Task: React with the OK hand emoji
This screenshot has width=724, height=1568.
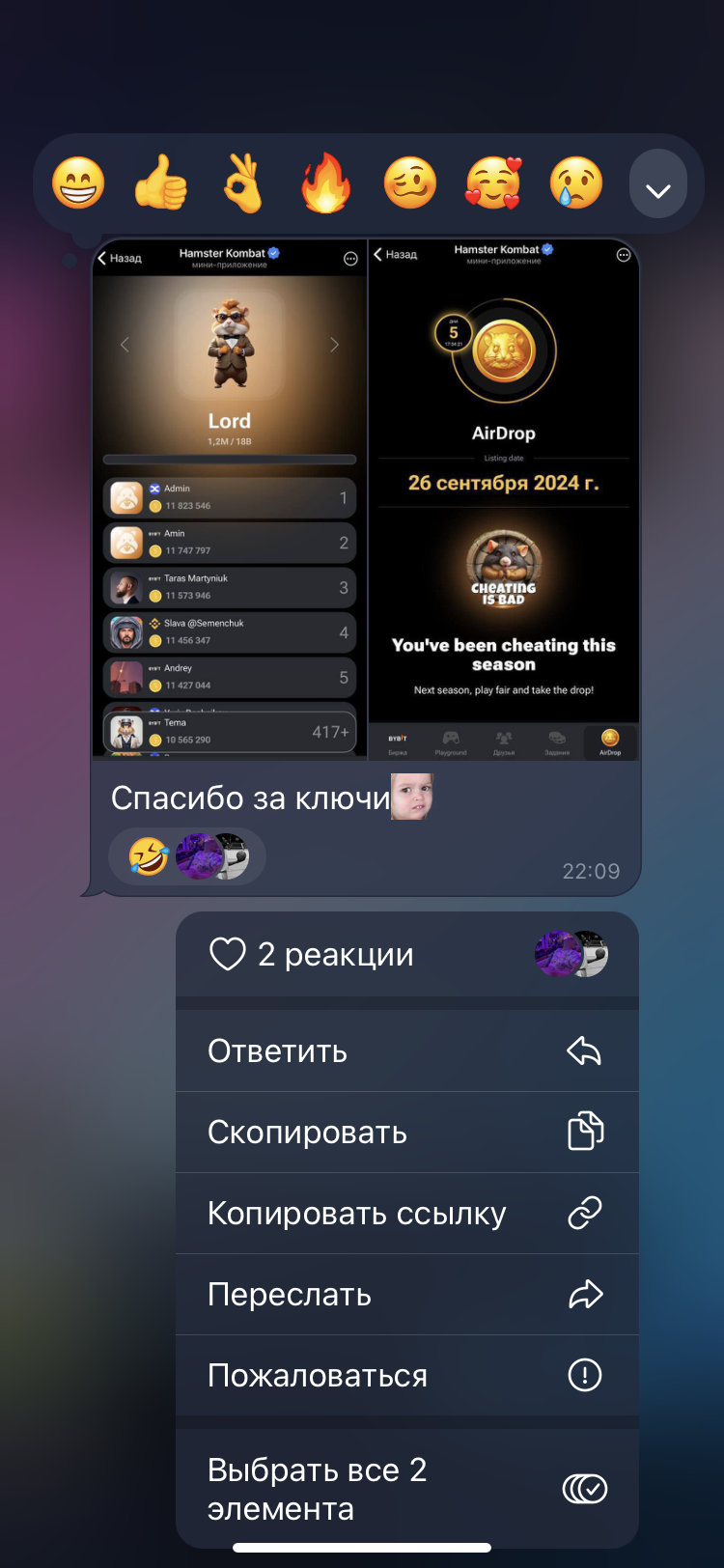Action: tap(243, 183)
